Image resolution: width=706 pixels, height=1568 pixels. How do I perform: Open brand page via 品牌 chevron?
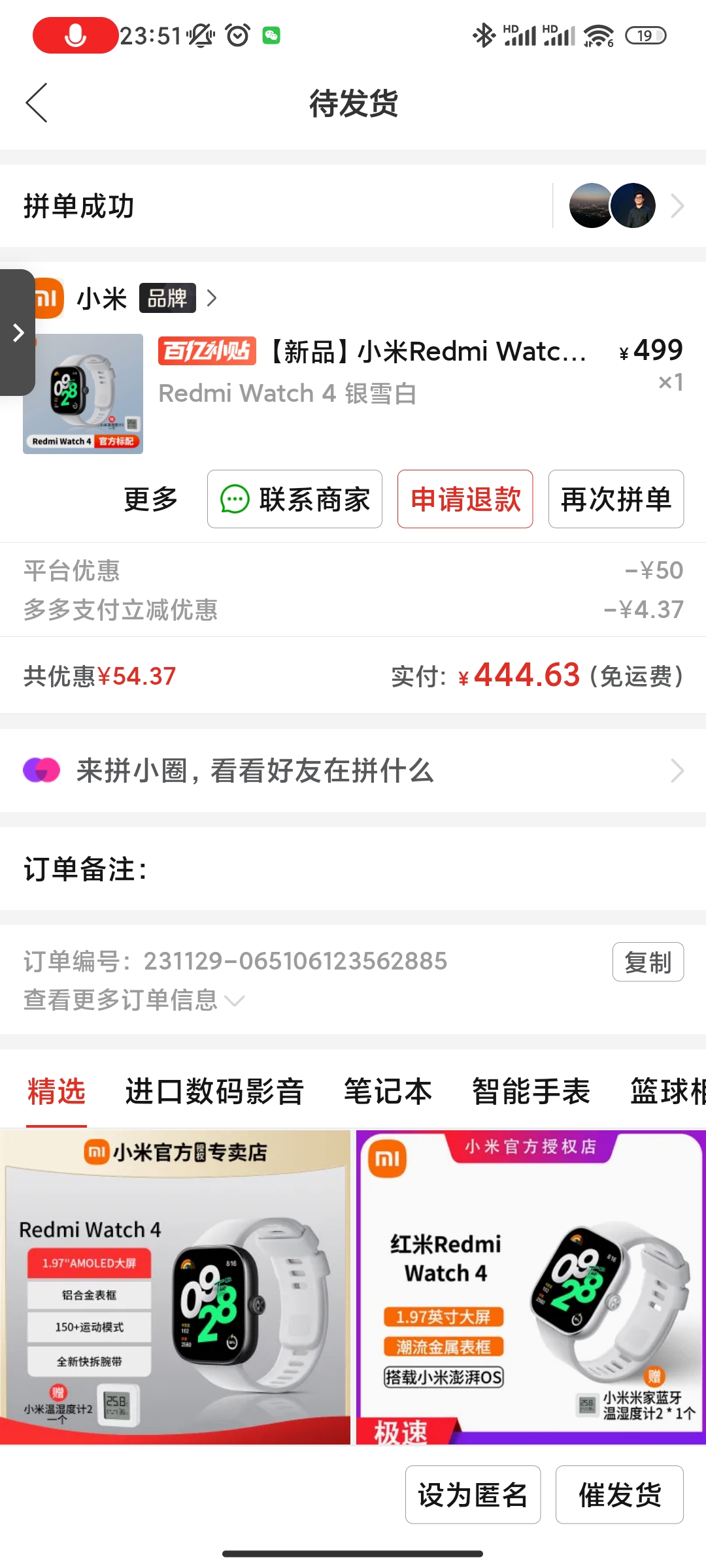212,298
